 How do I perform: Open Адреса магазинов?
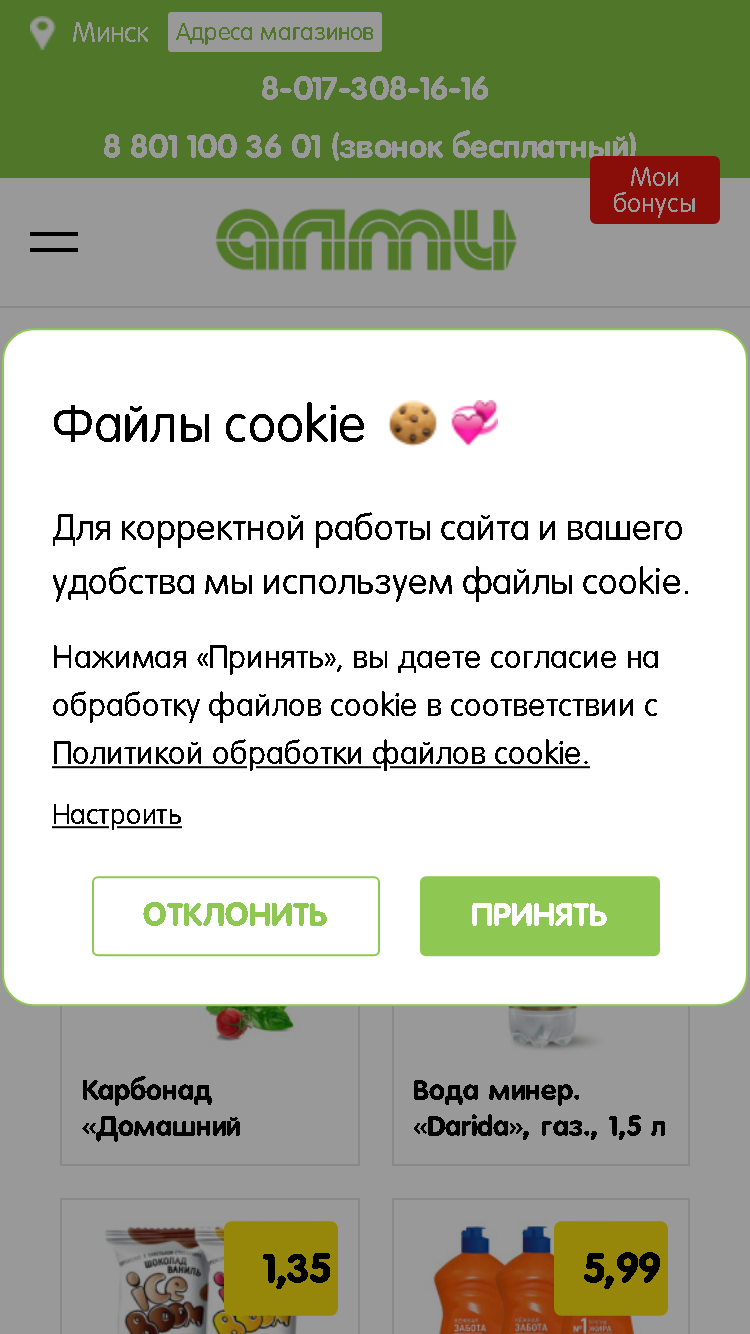click(275, 32)
